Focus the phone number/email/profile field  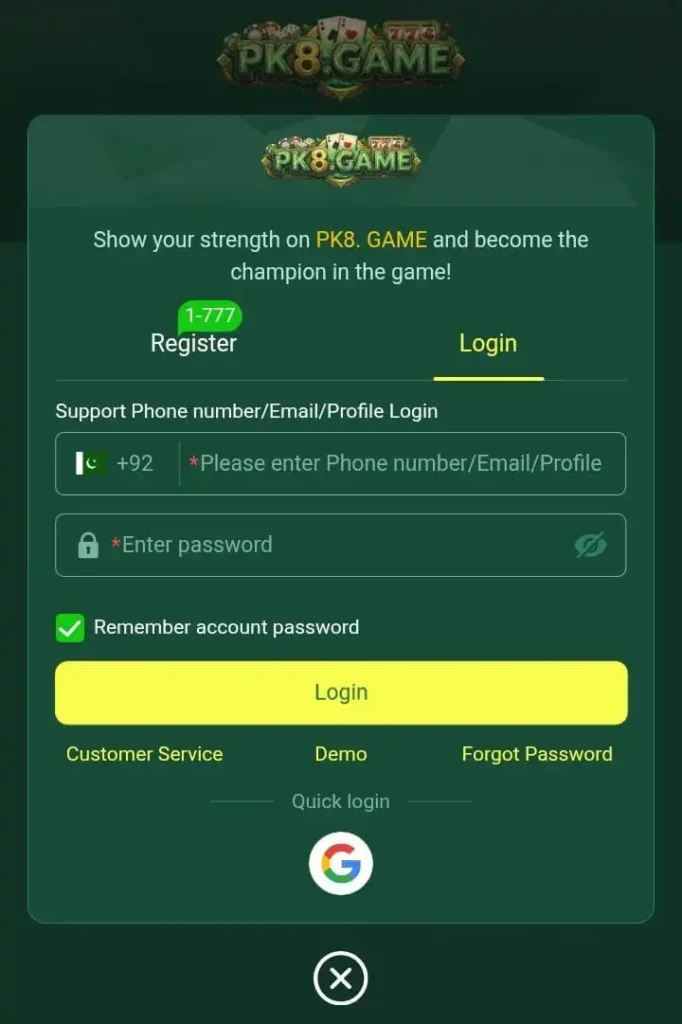pyautogui.click(x=402, y=464)
